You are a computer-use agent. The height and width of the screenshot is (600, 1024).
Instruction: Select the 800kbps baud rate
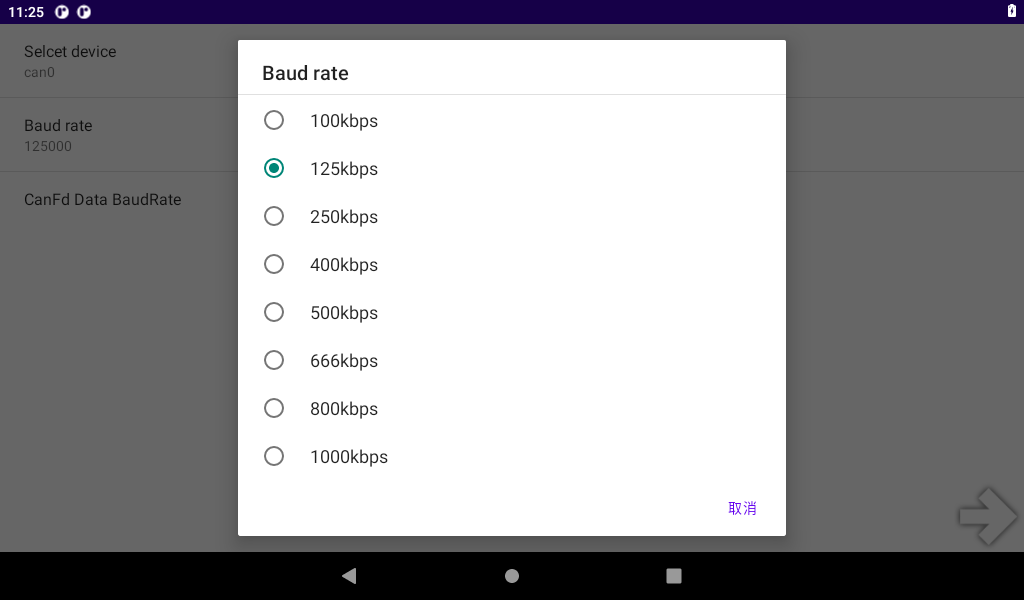tap(274, 409)
